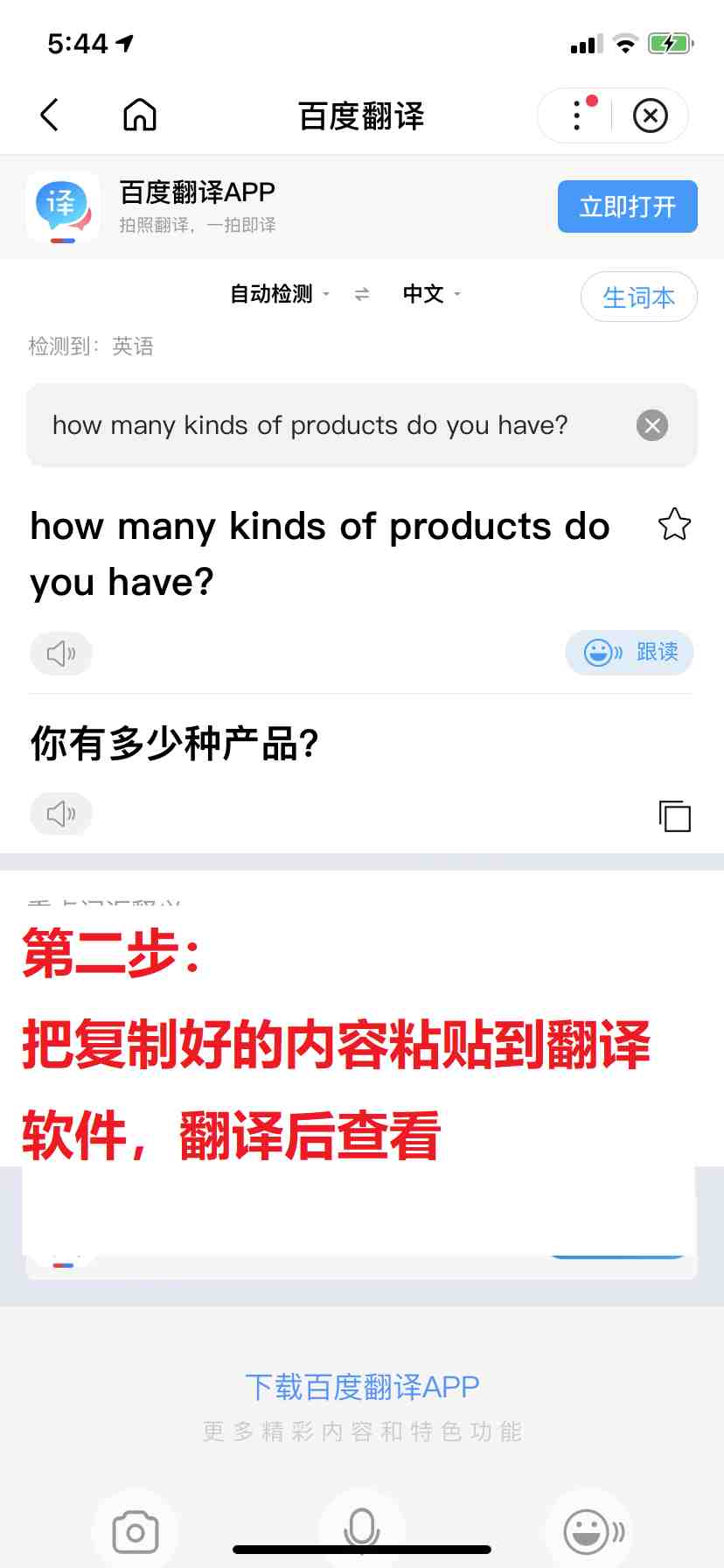Viewport: 724px width, 1568px height.
Task: Open the 中文 target language dropdown
Action: 431,294
